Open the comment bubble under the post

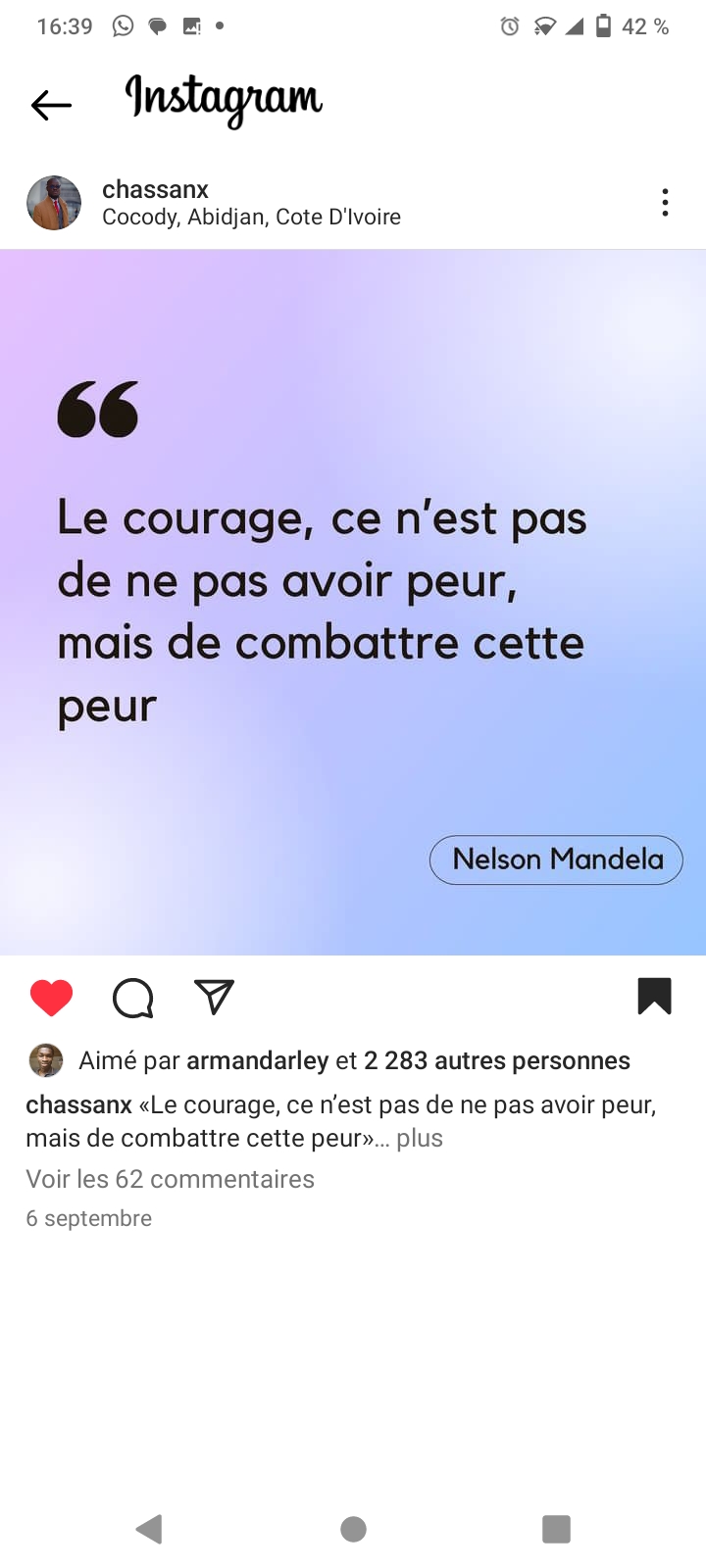[132, 999]
